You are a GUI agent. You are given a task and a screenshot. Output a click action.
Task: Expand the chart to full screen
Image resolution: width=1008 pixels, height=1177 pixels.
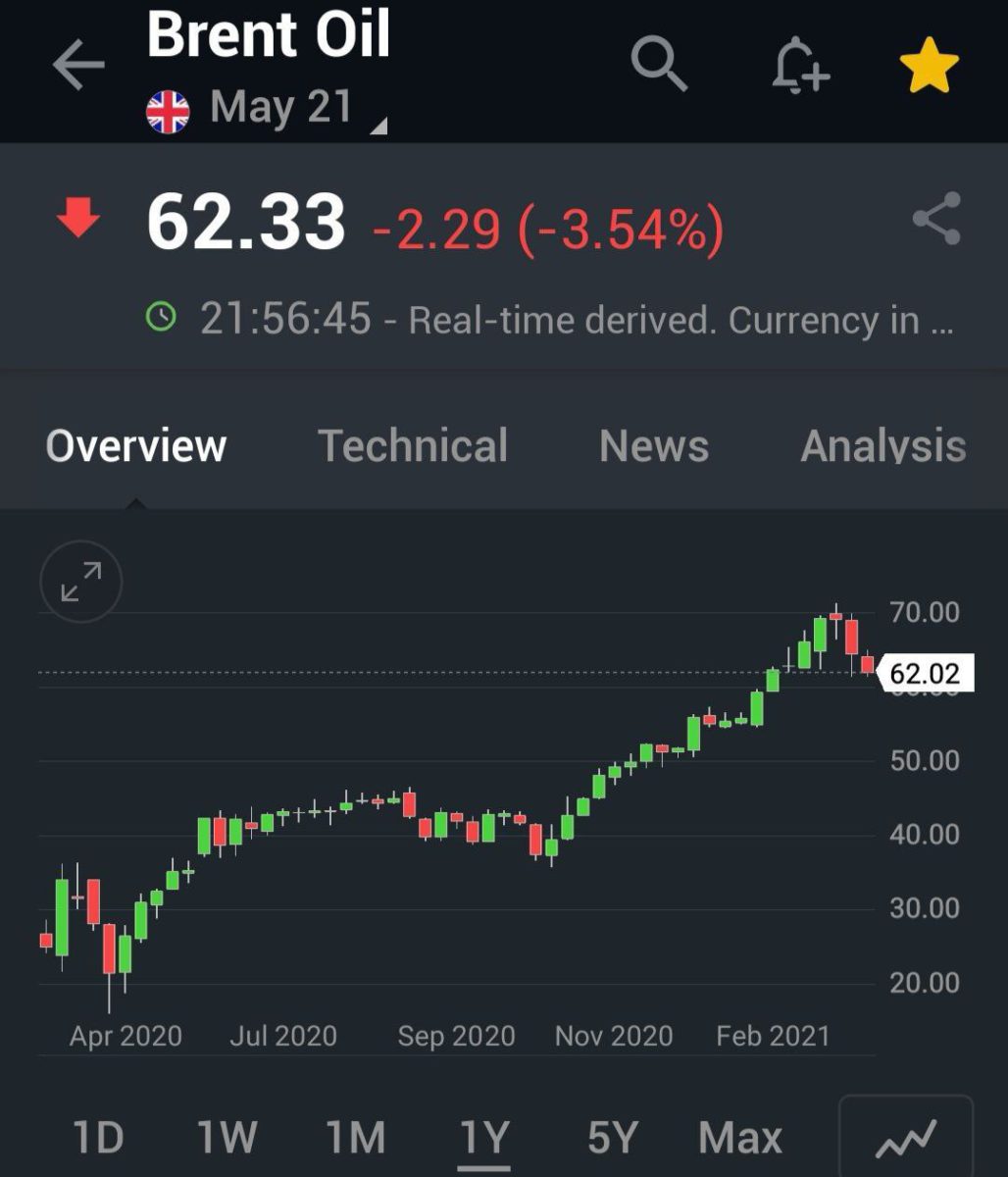pos(81,582)
